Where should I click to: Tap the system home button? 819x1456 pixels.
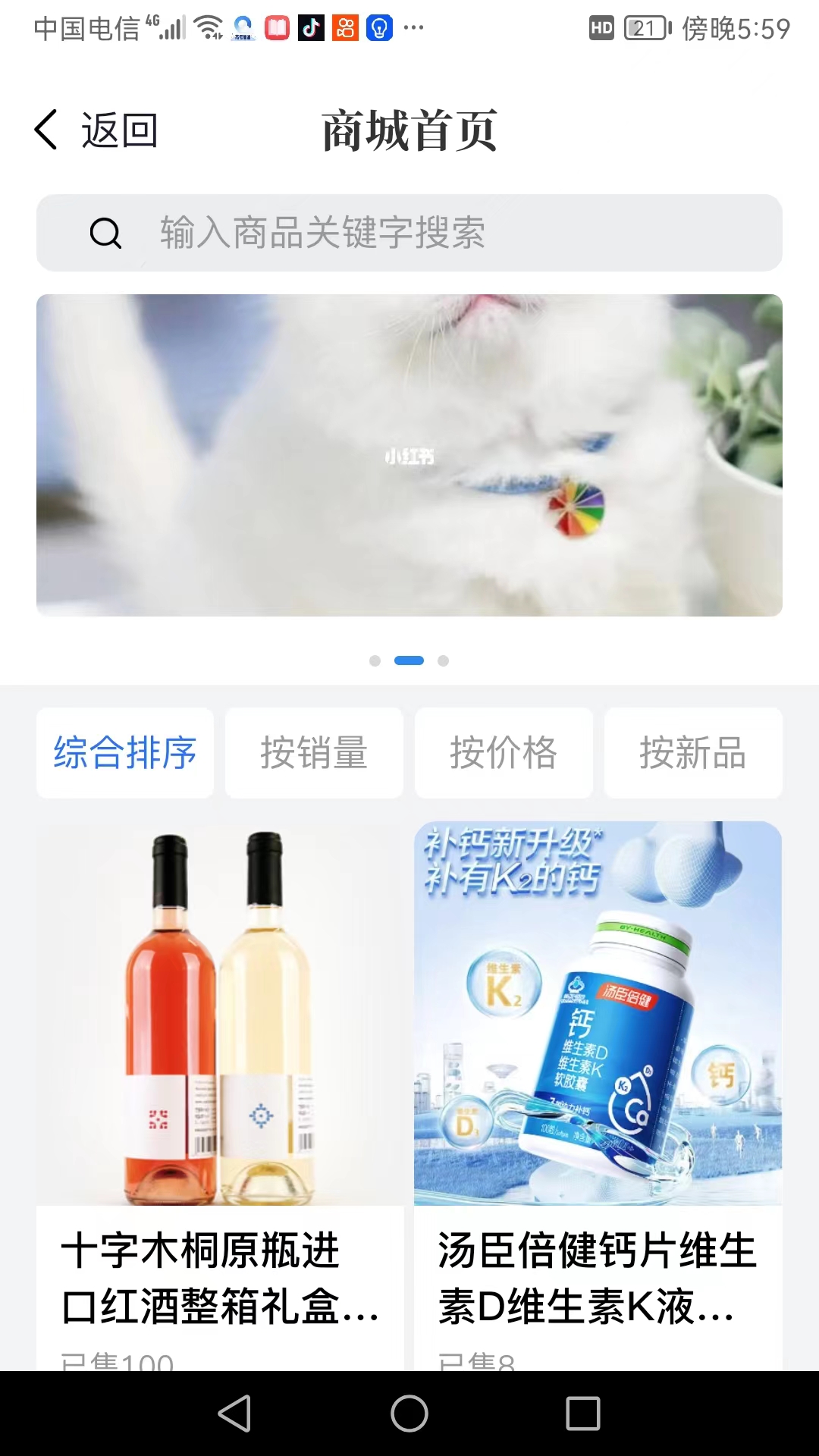(x=409, y=1414)
